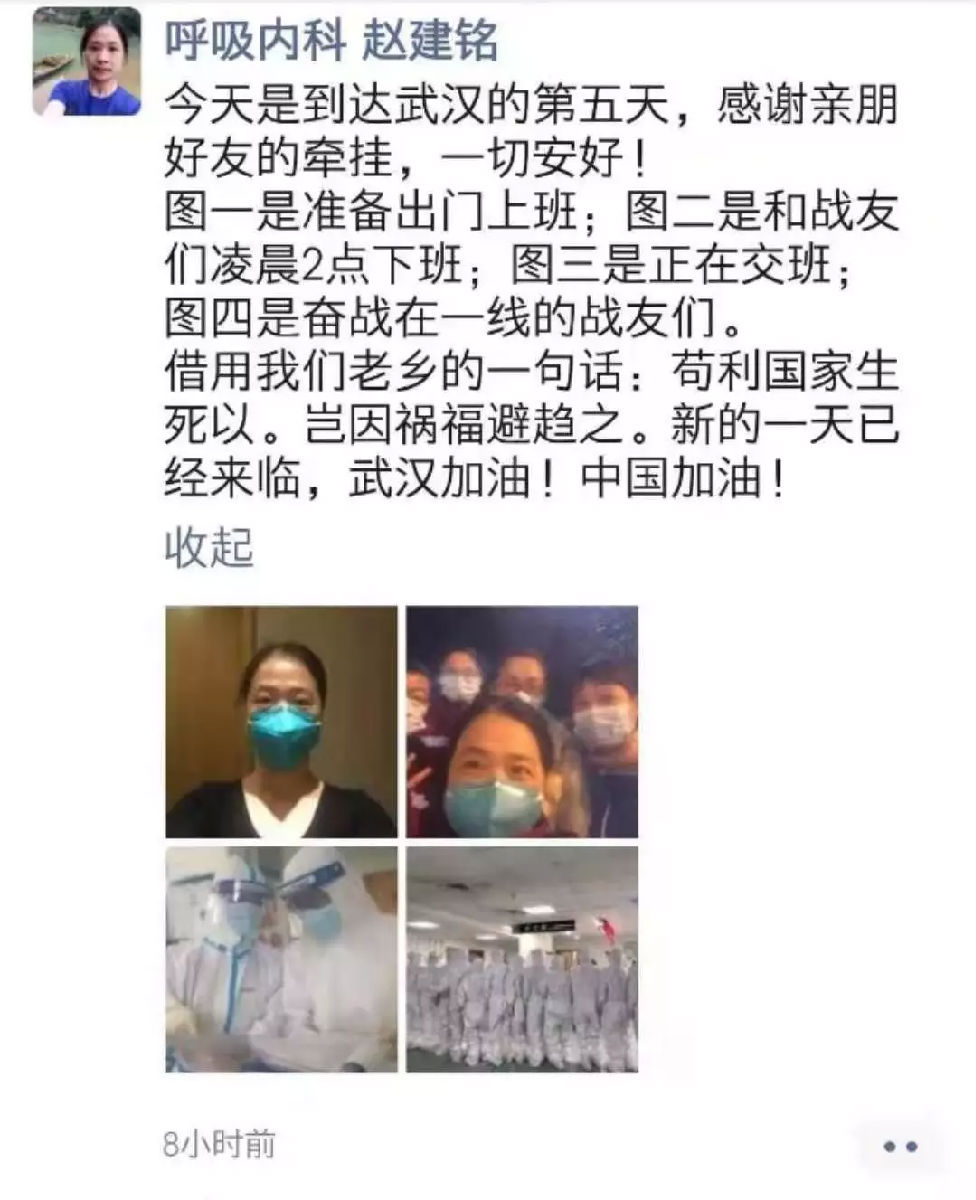The height and width of the screenshot is (1200, 976).
Task: Collapse the post text with 收起
Action: (x=208, y=549)
